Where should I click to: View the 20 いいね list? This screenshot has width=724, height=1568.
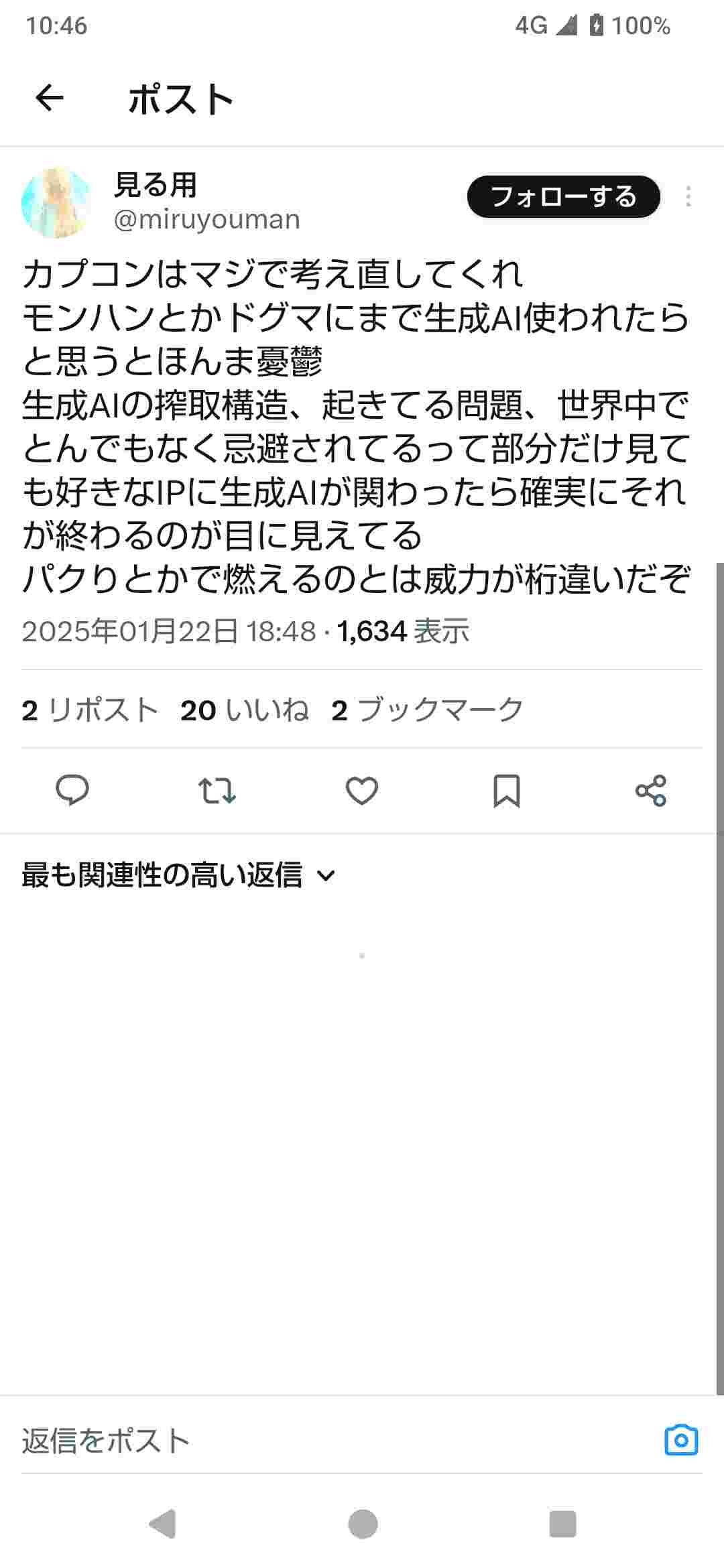(x=245, y=710)
